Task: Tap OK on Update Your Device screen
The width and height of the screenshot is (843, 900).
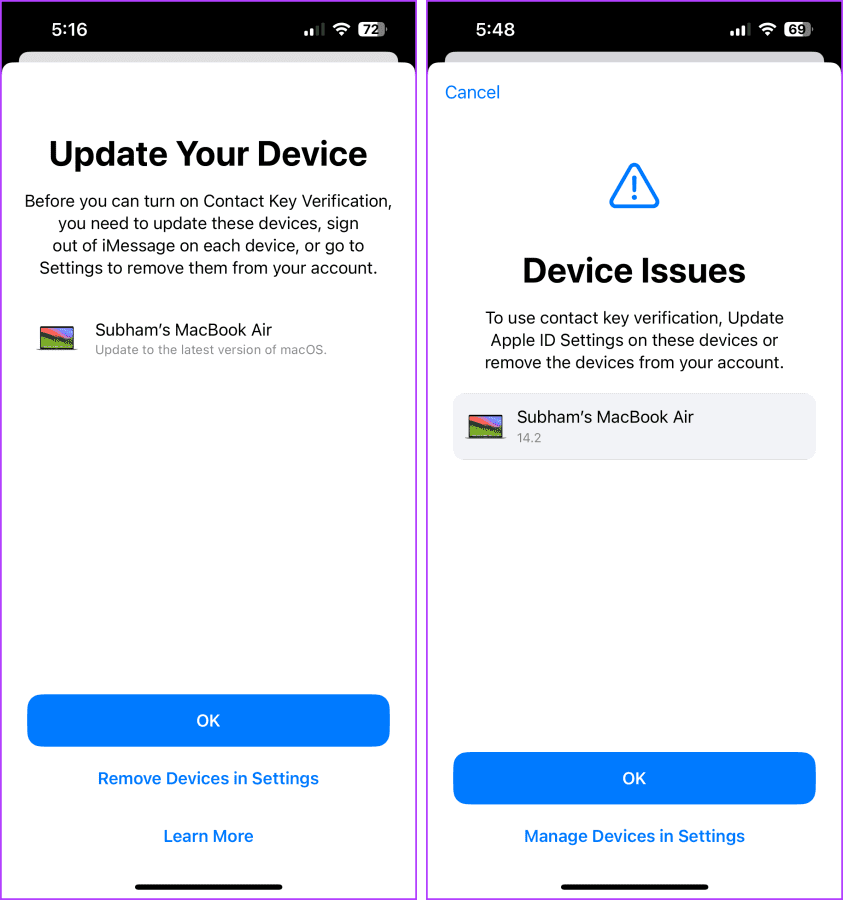Action: (208, 720)
